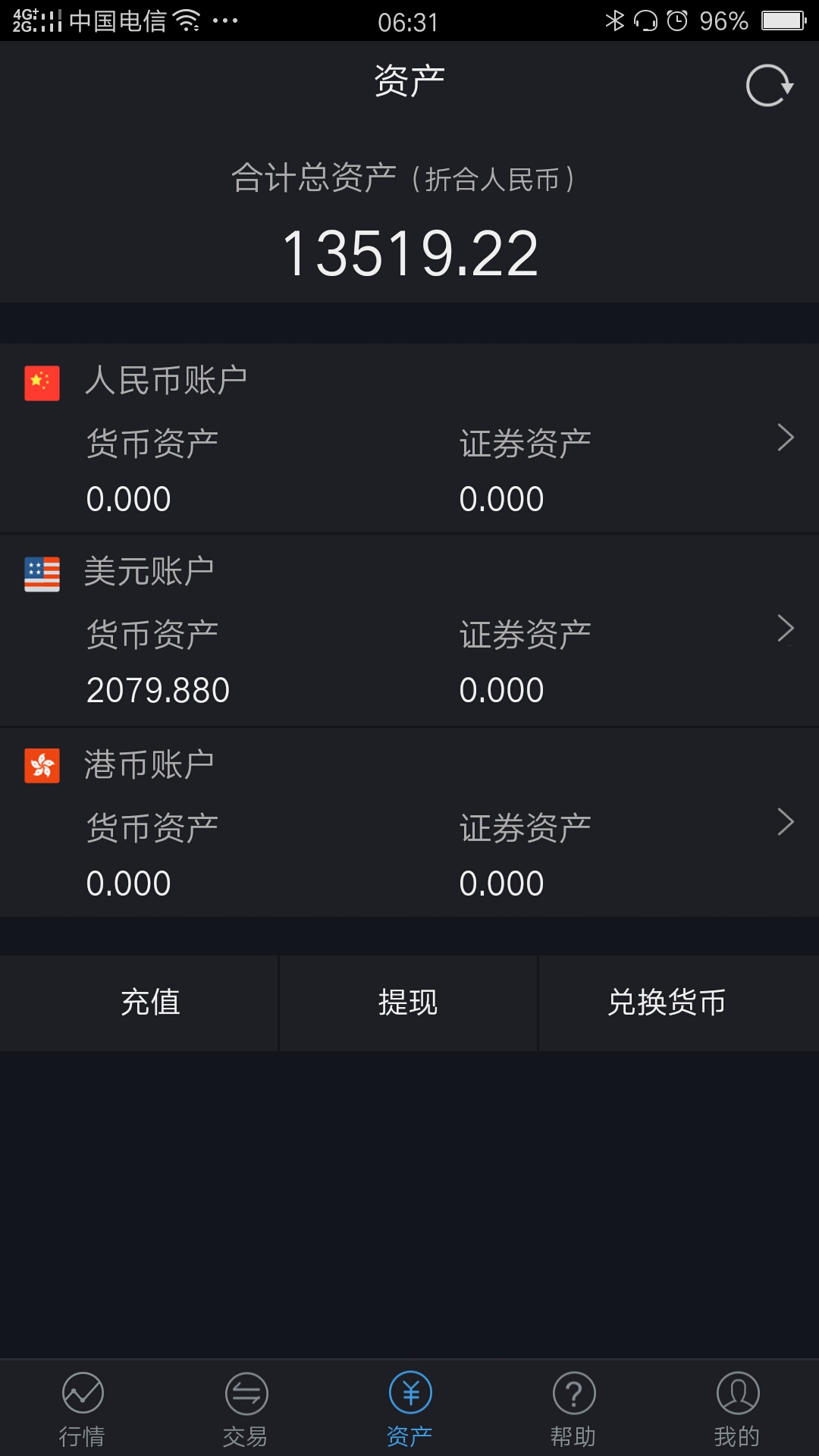Open the 人民币账户 details
Image resolution: width=819 pixels, height=1456 pixels.
tap(409, 438)
